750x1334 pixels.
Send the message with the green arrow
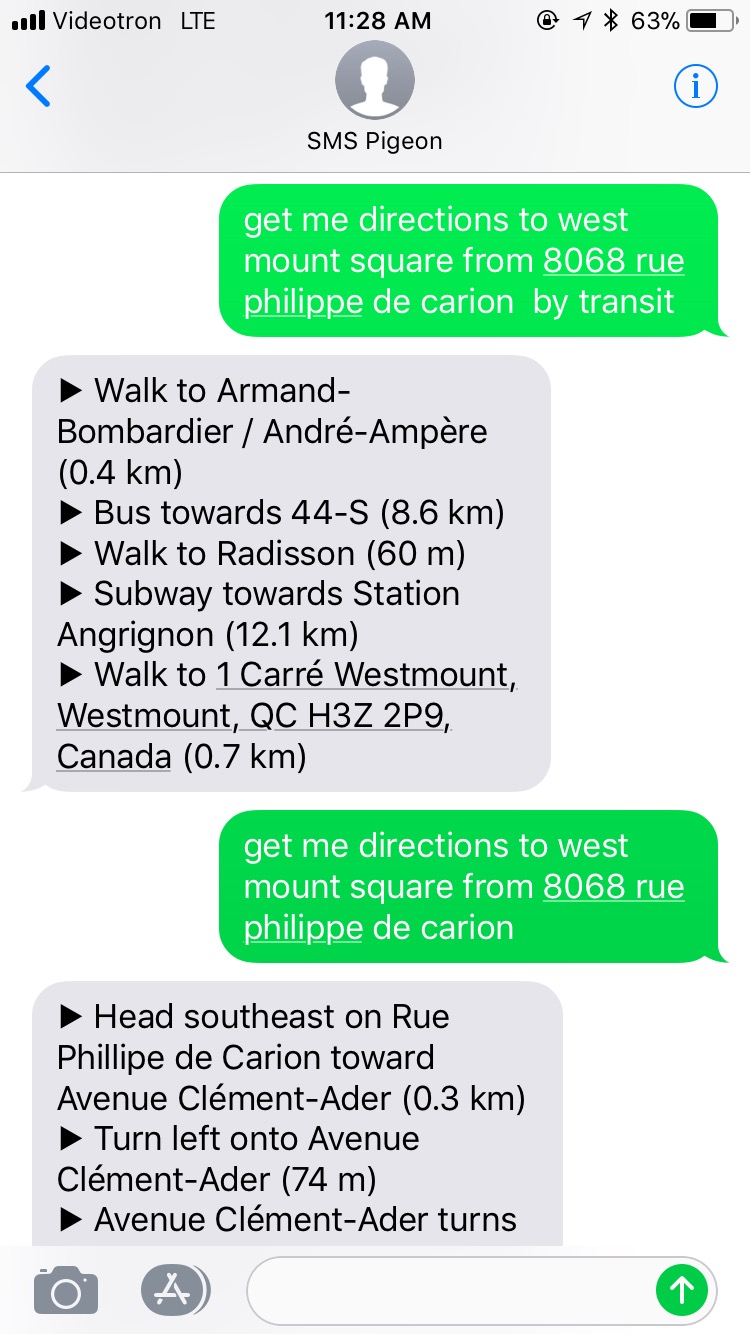click(x=682, y=1290)
